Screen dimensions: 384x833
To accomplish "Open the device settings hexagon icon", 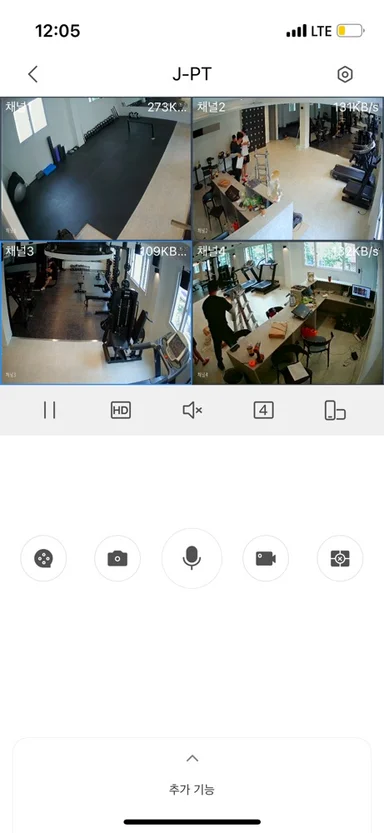I will [x=345, y=74].
